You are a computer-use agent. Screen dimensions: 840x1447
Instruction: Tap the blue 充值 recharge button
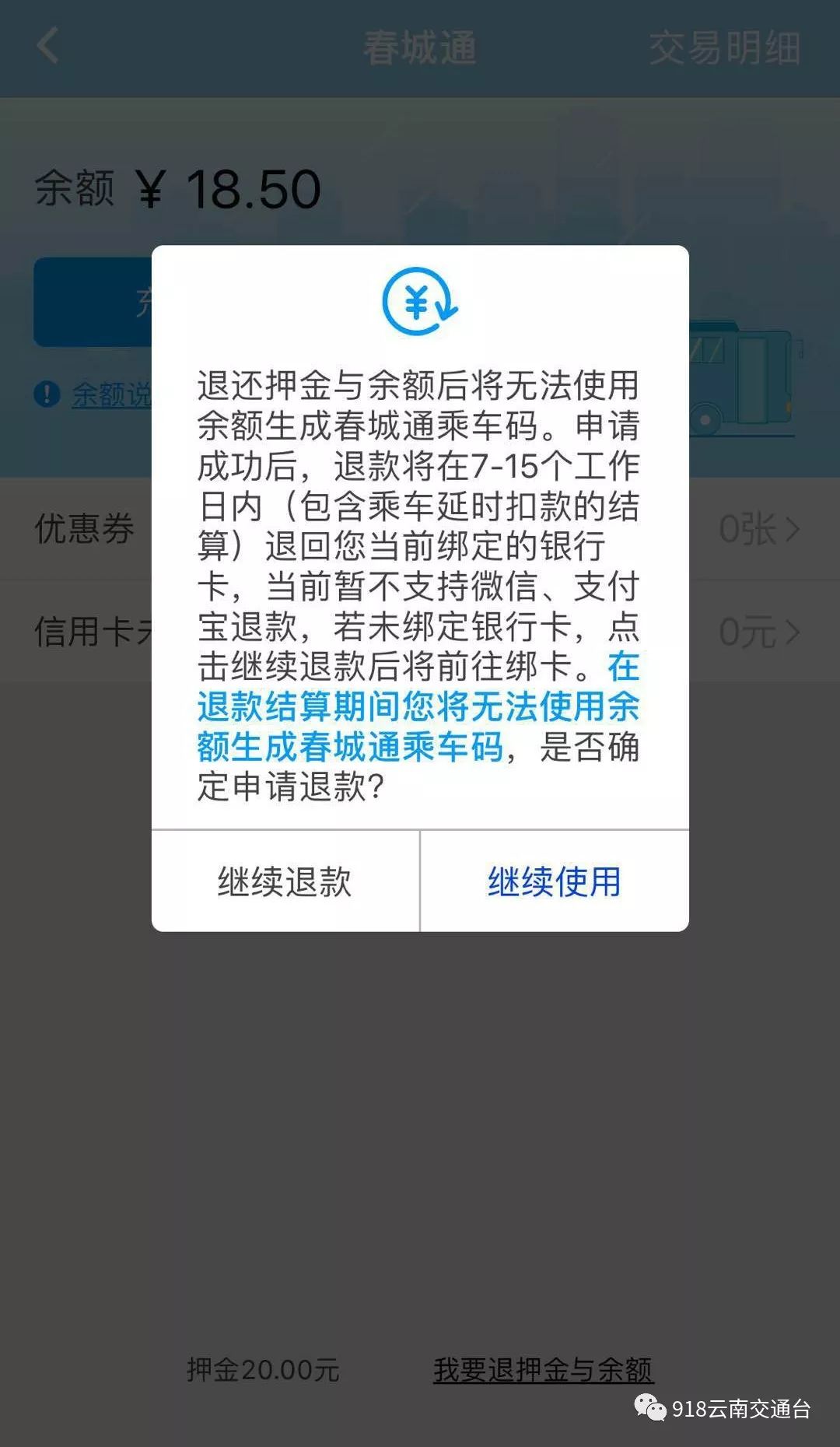pyautogui.click(x=93, y=303)
